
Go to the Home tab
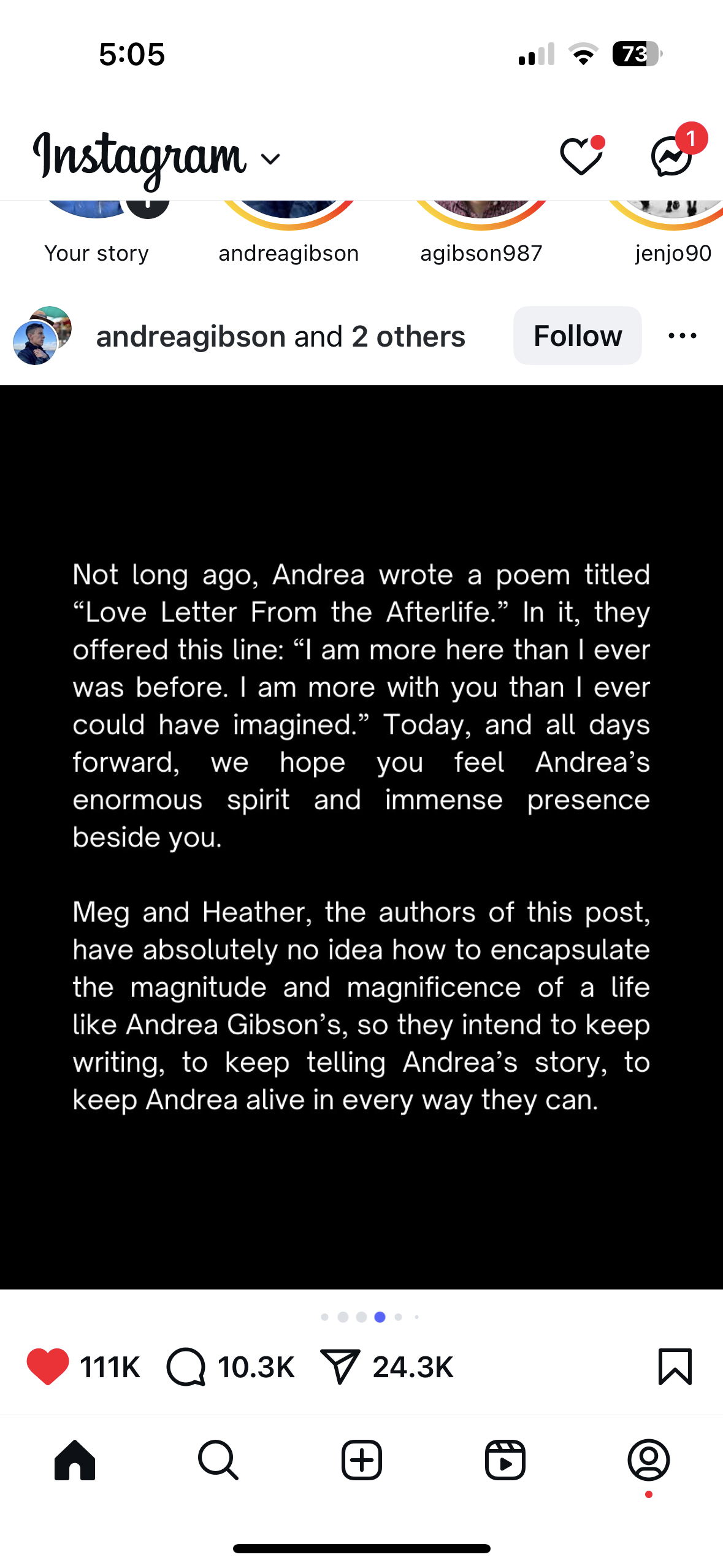point(75,1460)
